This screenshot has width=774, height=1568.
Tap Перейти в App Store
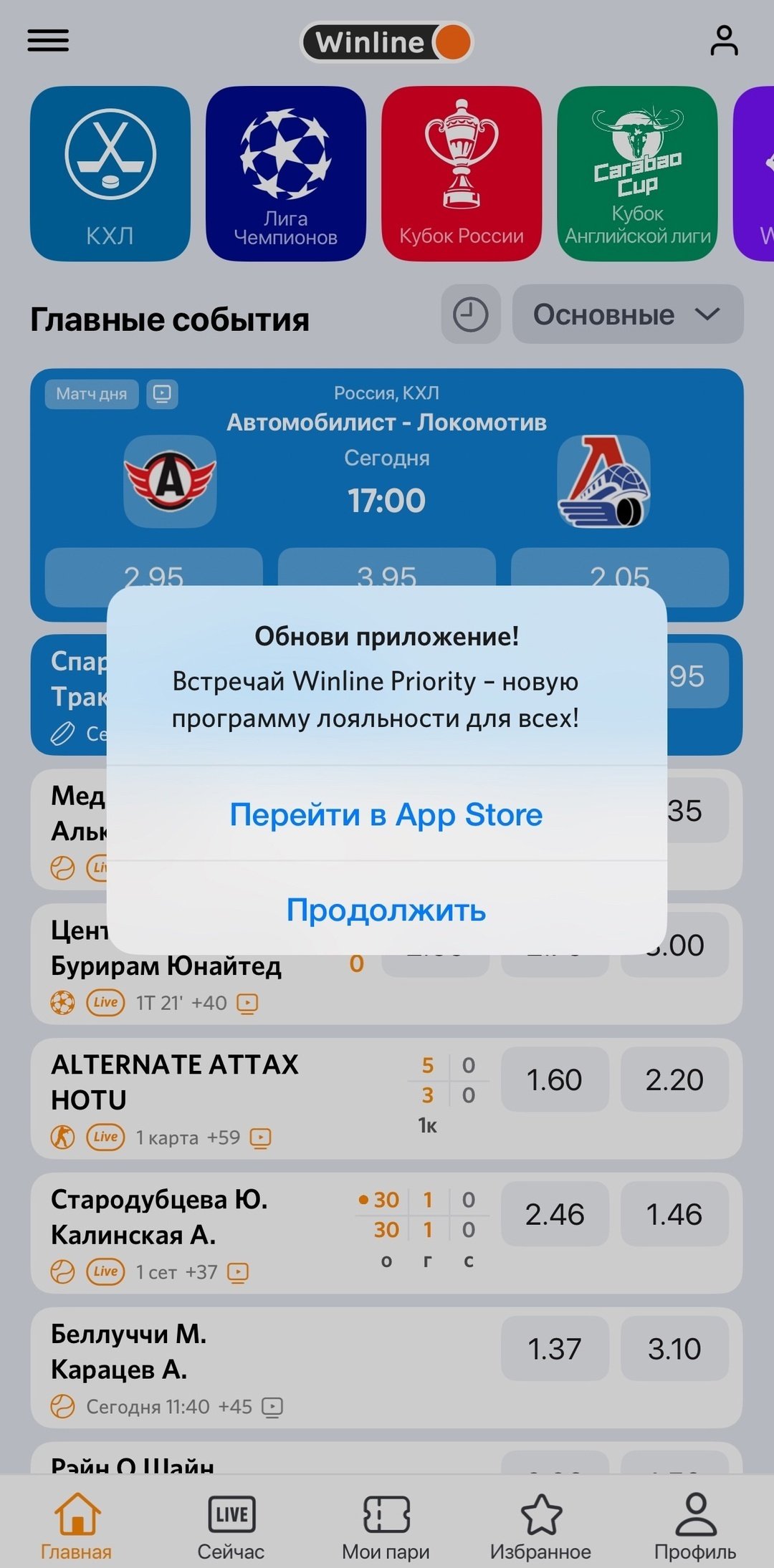point(386,814)
